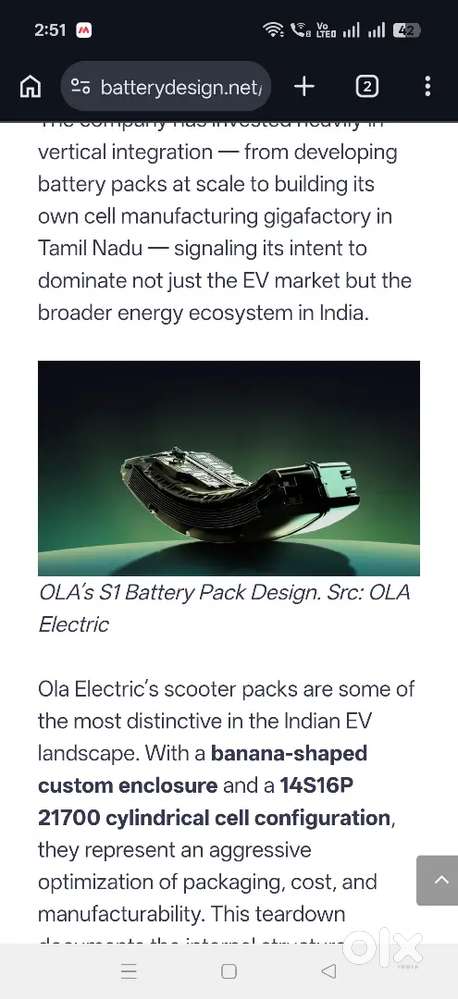458x999 pixels.
Task: Go to the browser home page
Action: click(30, 86)
